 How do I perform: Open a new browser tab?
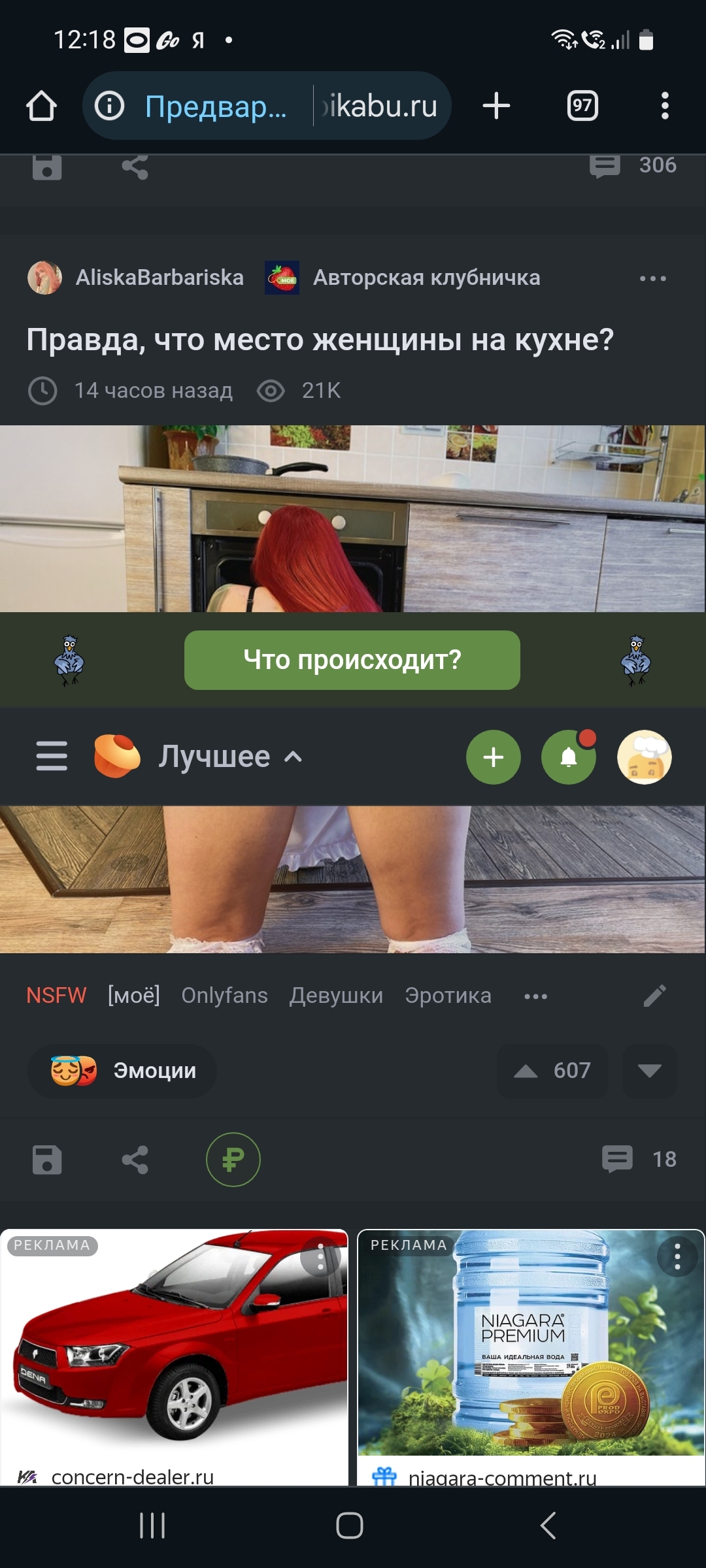(496, 106)
